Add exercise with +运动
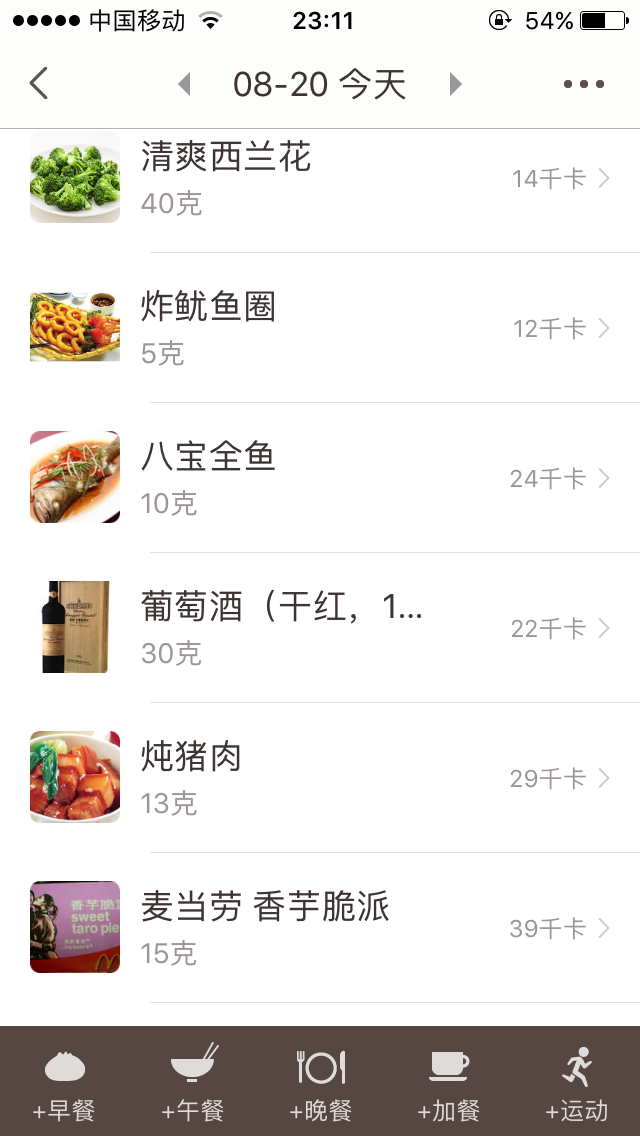640x1136 pixels. point(577,1082)
